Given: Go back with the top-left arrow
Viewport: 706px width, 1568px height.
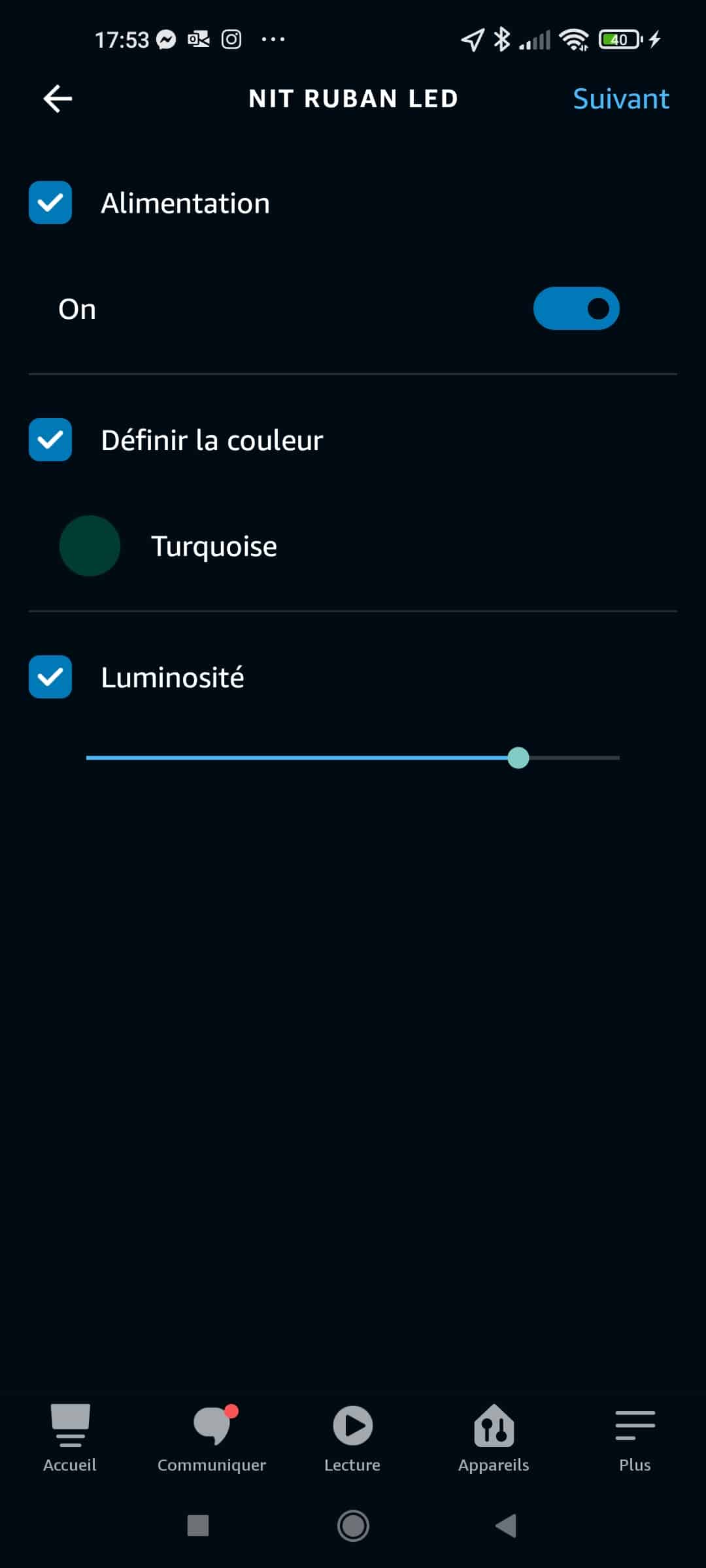Looking at the screenshot, I should tap(58, 99).
